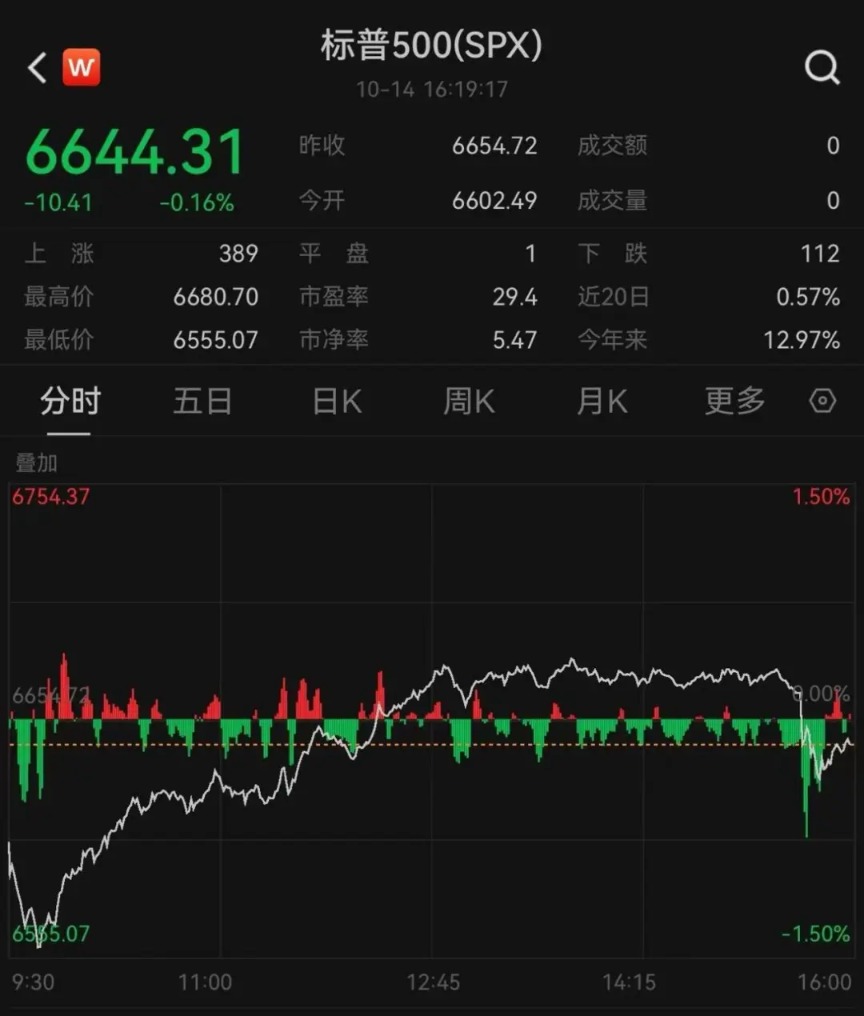Tap the 昨收 previous close value 6654.72
The width and height of the screenshot is (864, 1016).
point(495,146)
